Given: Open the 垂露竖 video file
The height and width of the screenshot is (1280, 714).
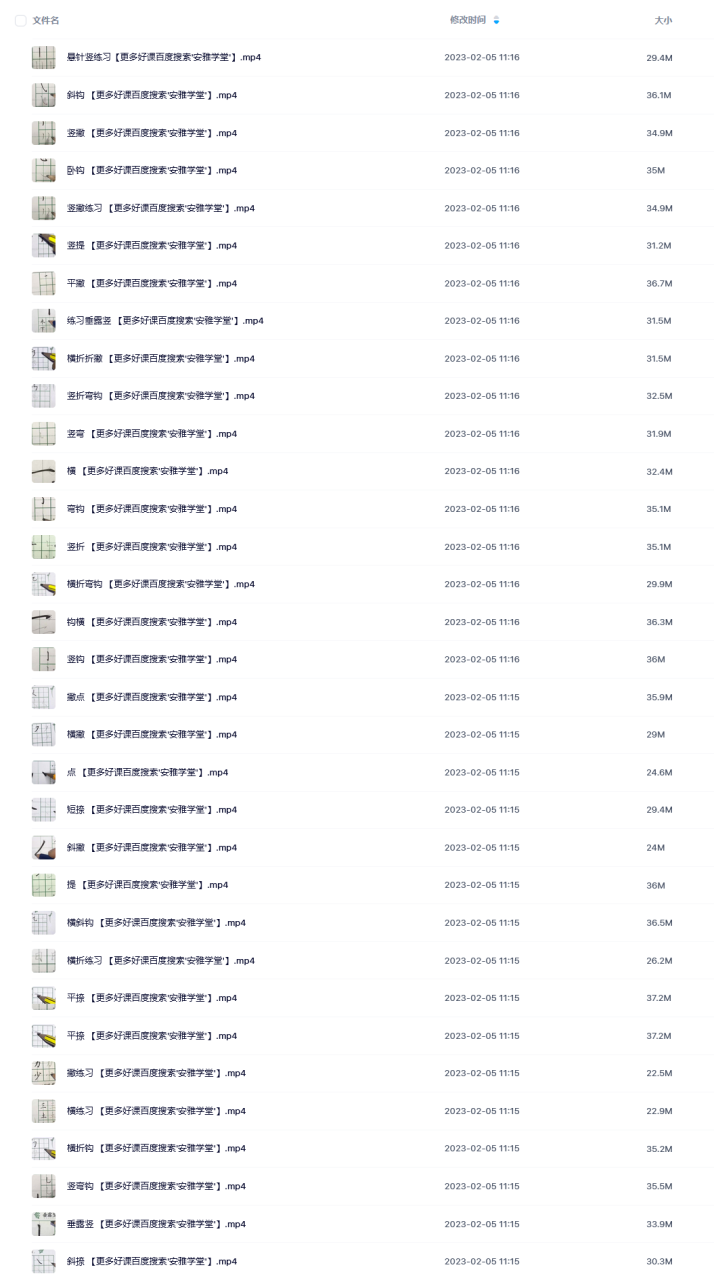Looking at the screenshot, I should (x=156, y=1224).
